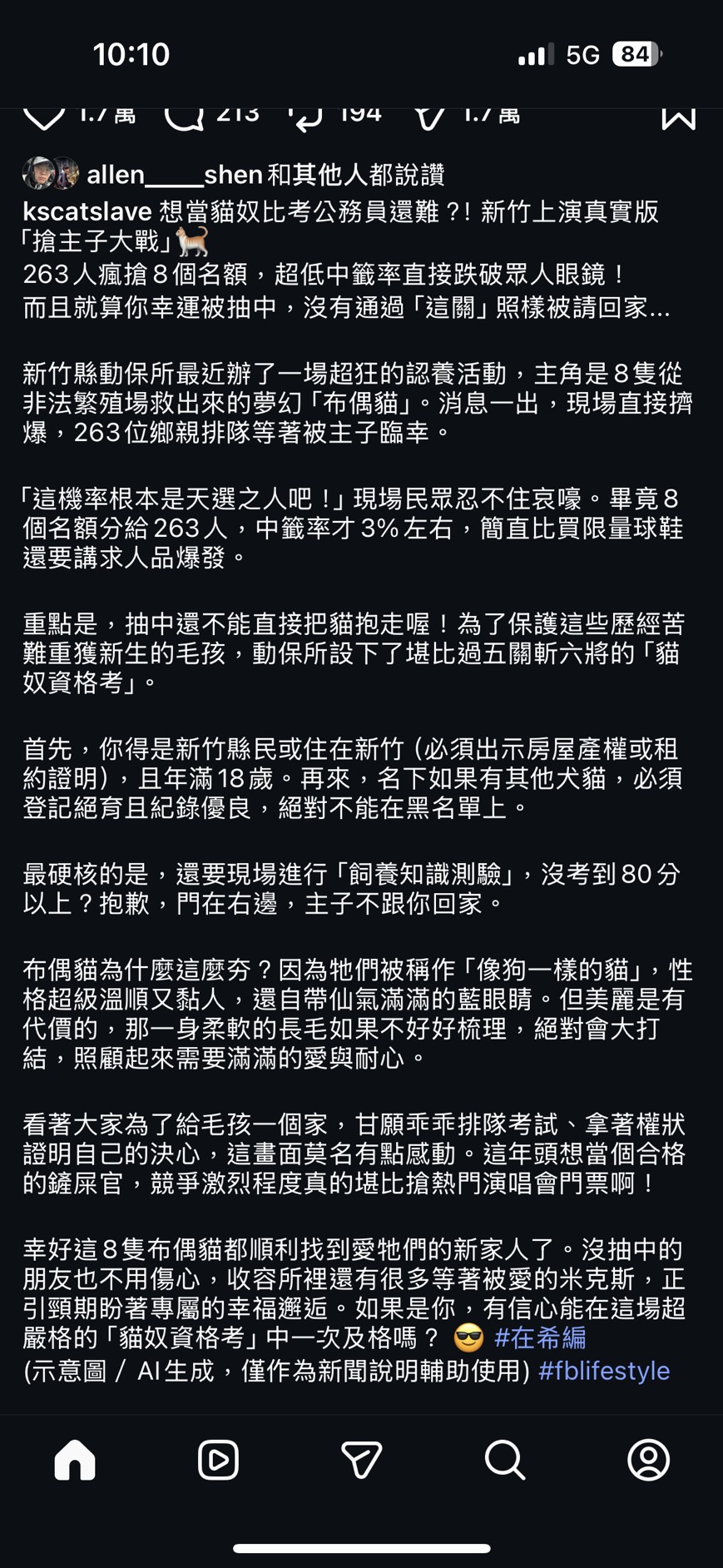This screenshot has width=723, height=1568.
Task: Open the #在希編 hashtag
Action: click(540, 1337)
